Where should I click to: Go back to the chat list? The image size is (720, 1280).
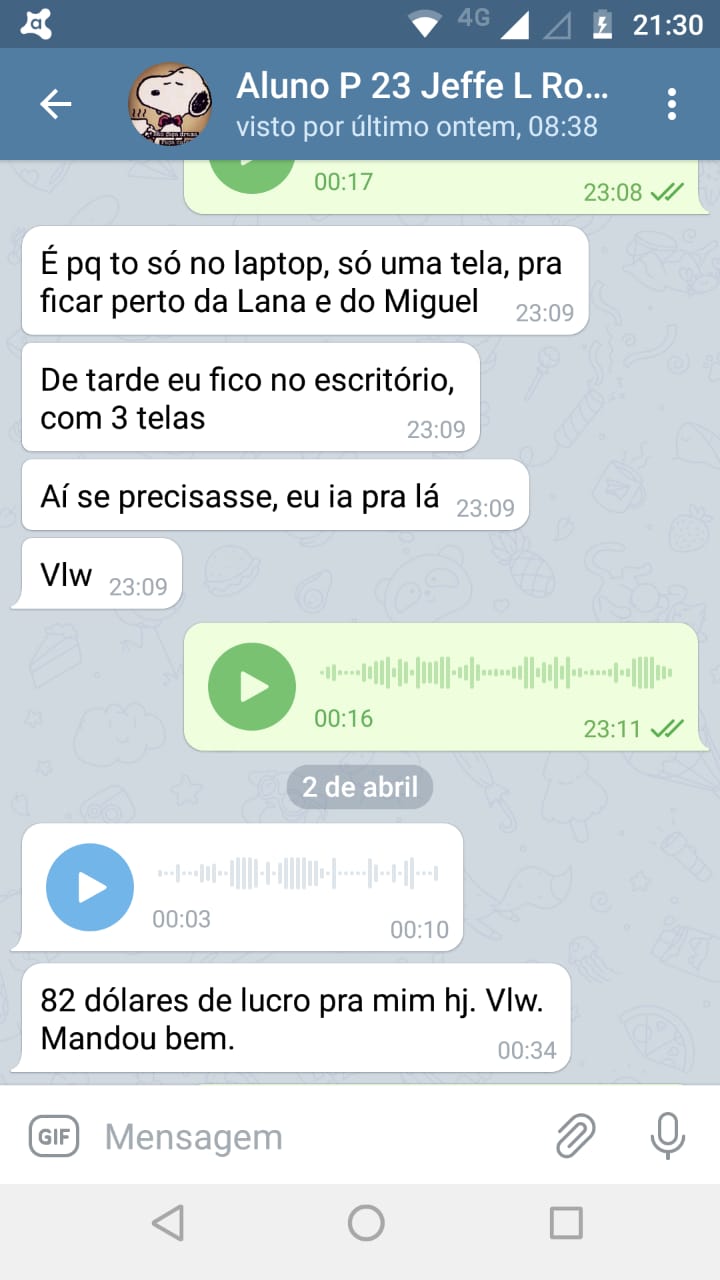[56, 104]
